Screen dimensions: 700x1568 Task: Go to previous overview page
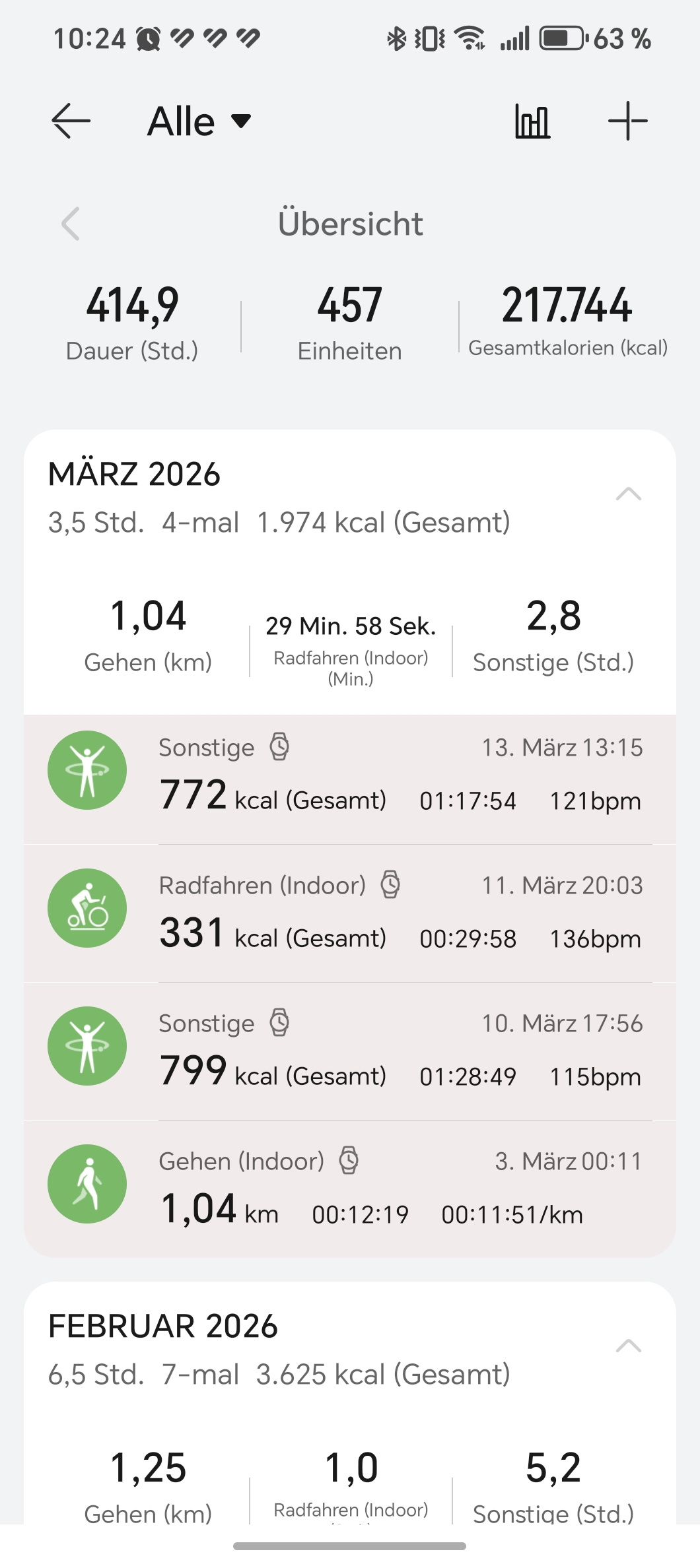pos(71,224)
